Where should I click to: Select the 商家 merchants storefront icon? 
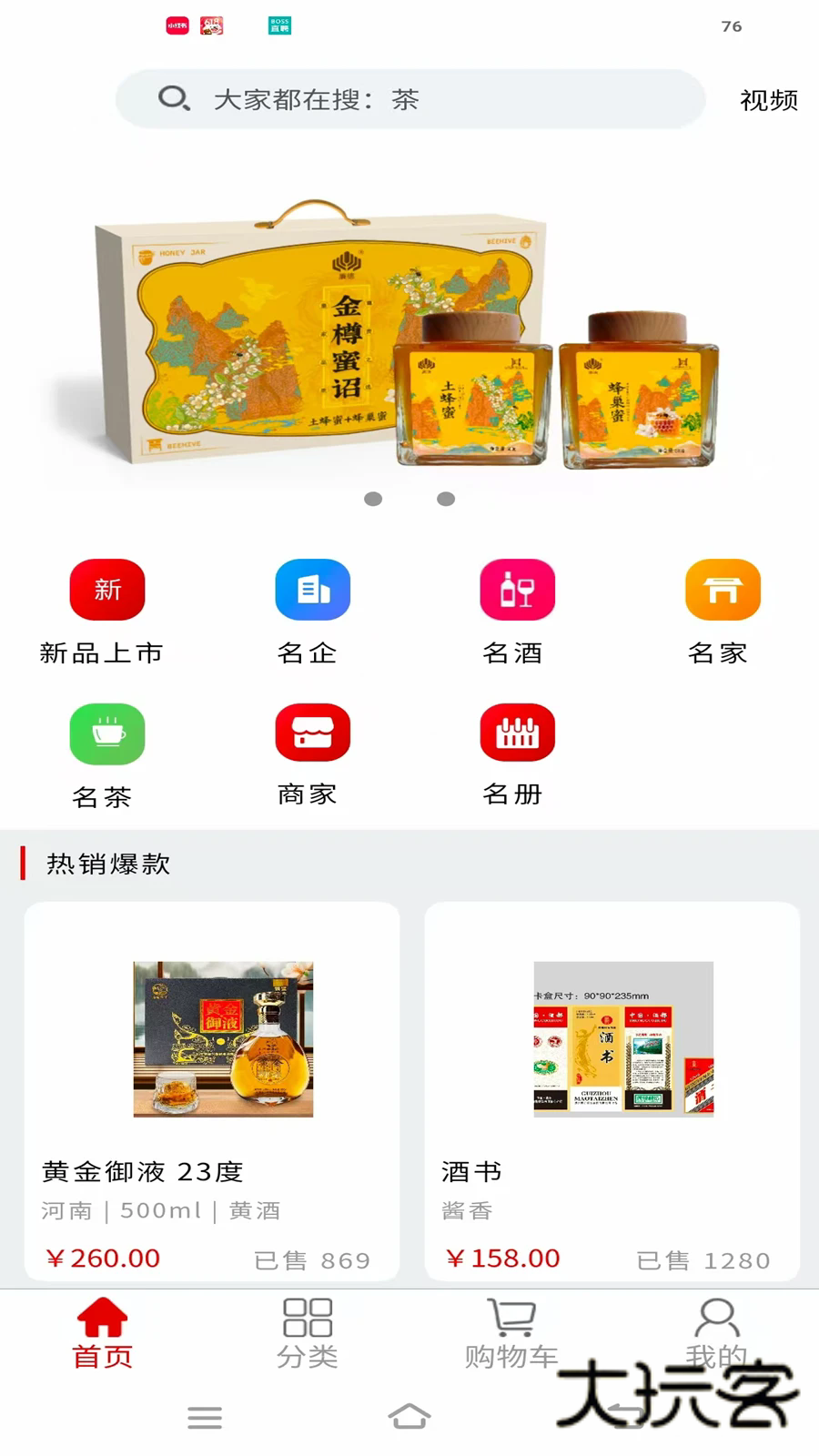coord(311,733)
